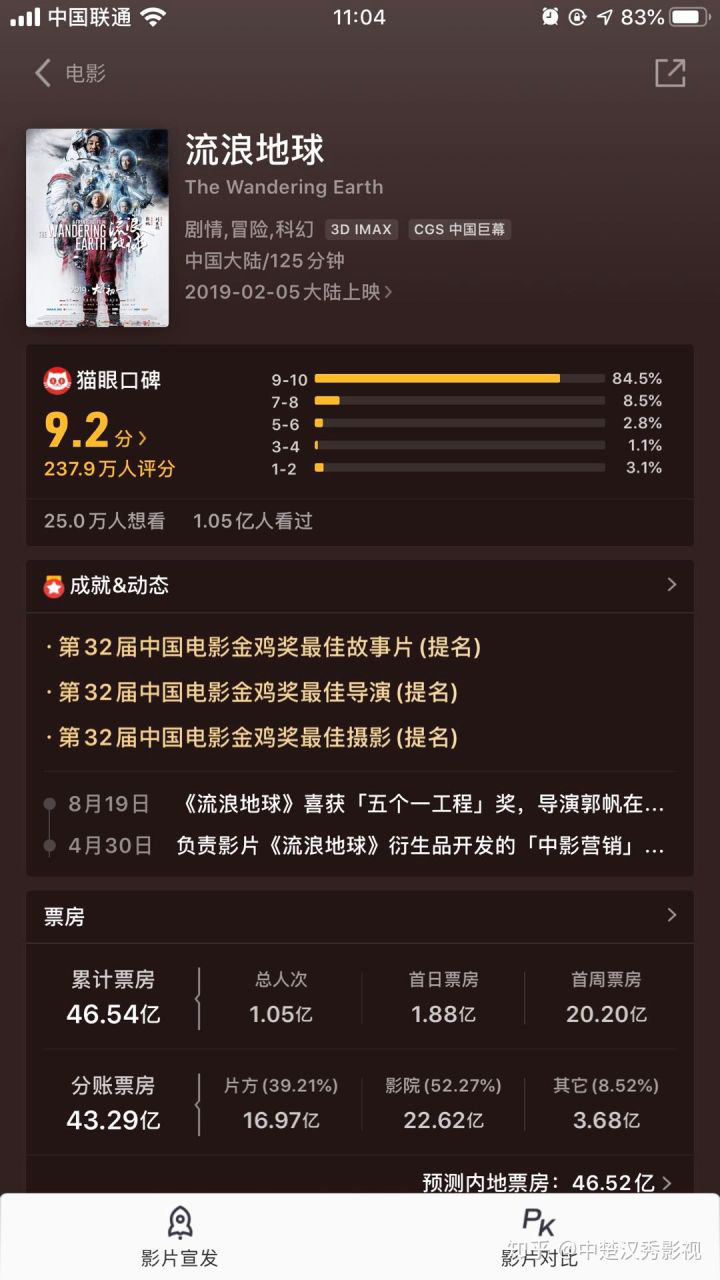Go back to the 电影 list
Image resolution: width=720 pixels, height=1280 pixels.
(68, 73)
